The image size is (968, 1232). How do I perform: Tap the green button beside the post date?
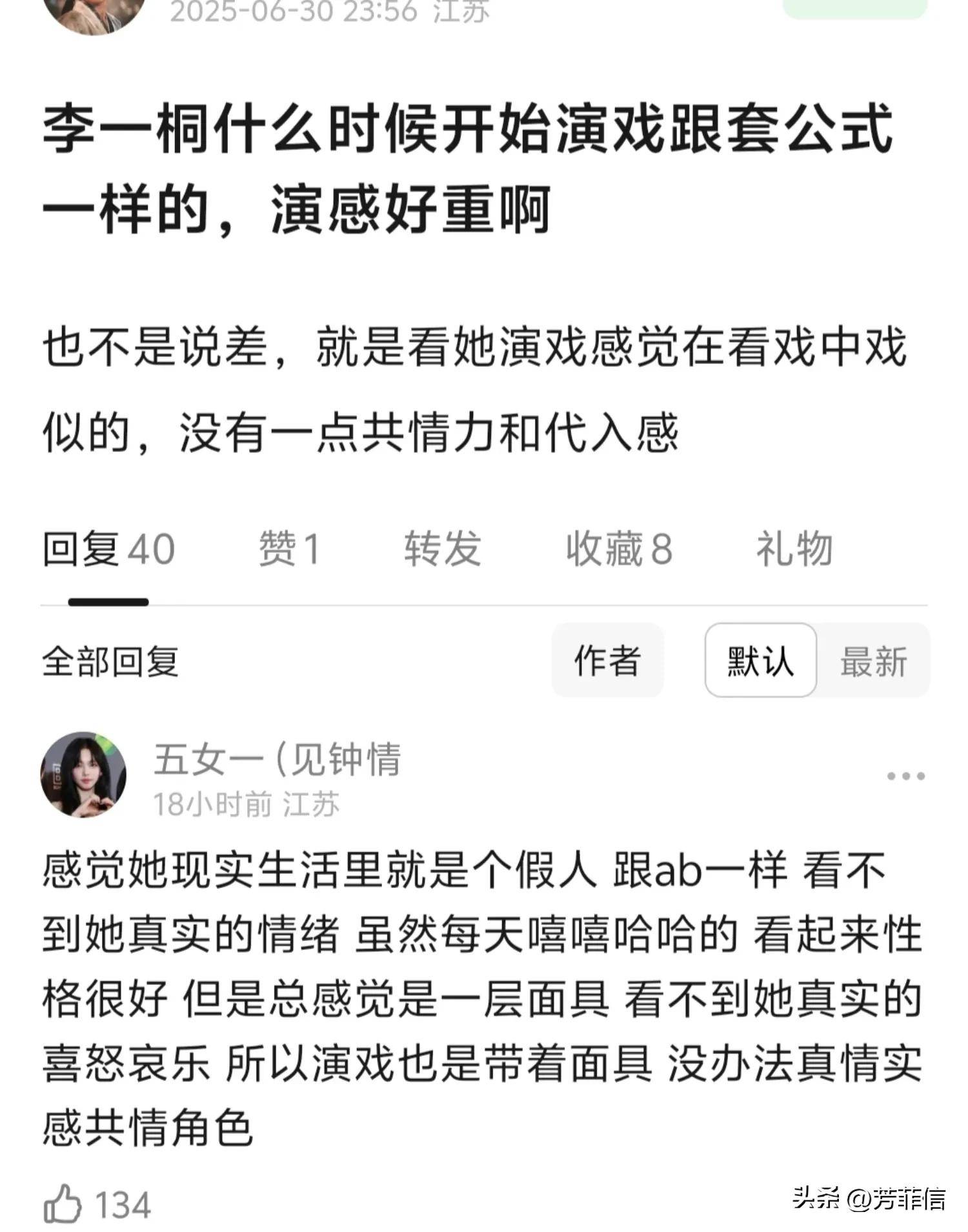tap(855, 8)
